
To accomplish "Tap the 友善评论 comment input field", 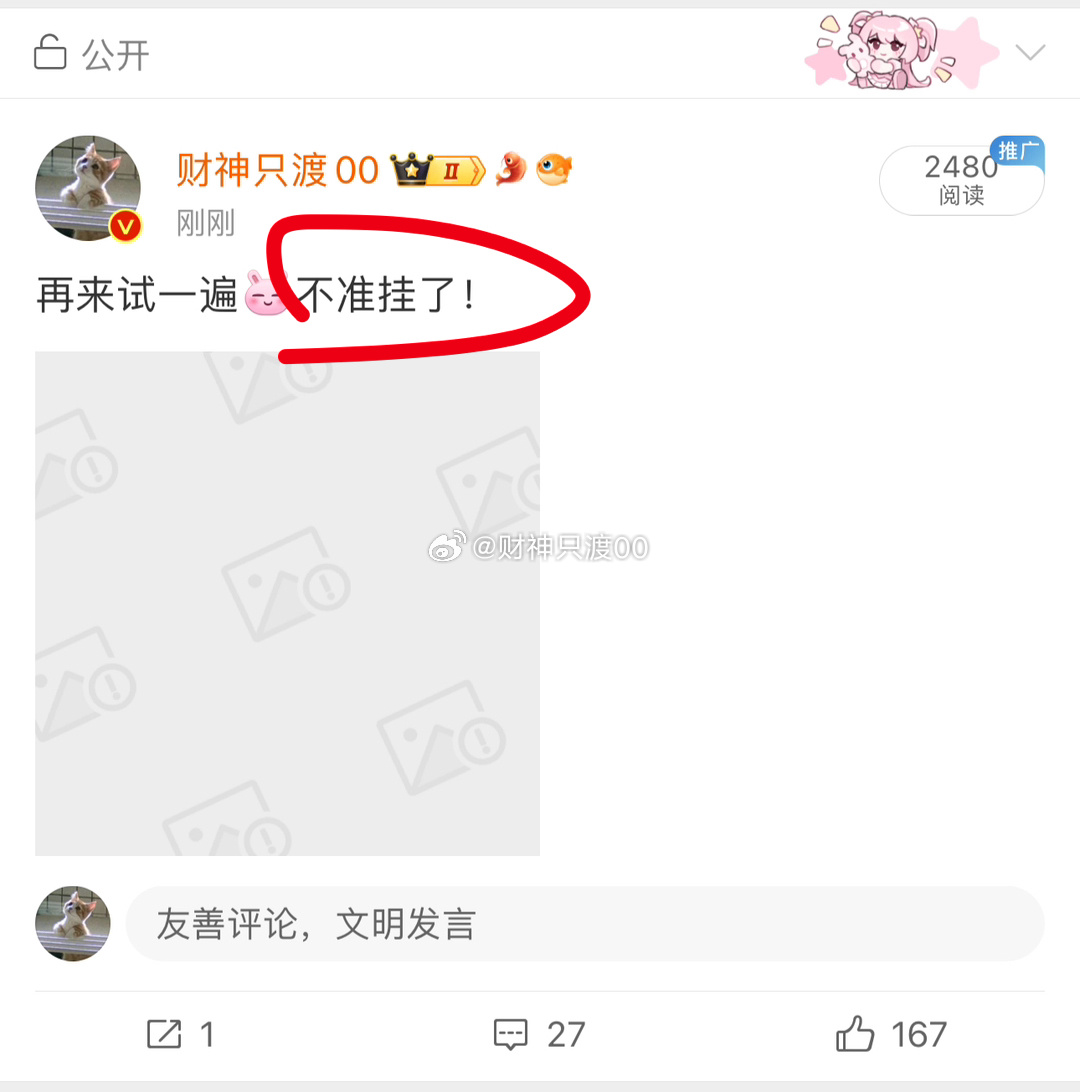I will 584,924.
